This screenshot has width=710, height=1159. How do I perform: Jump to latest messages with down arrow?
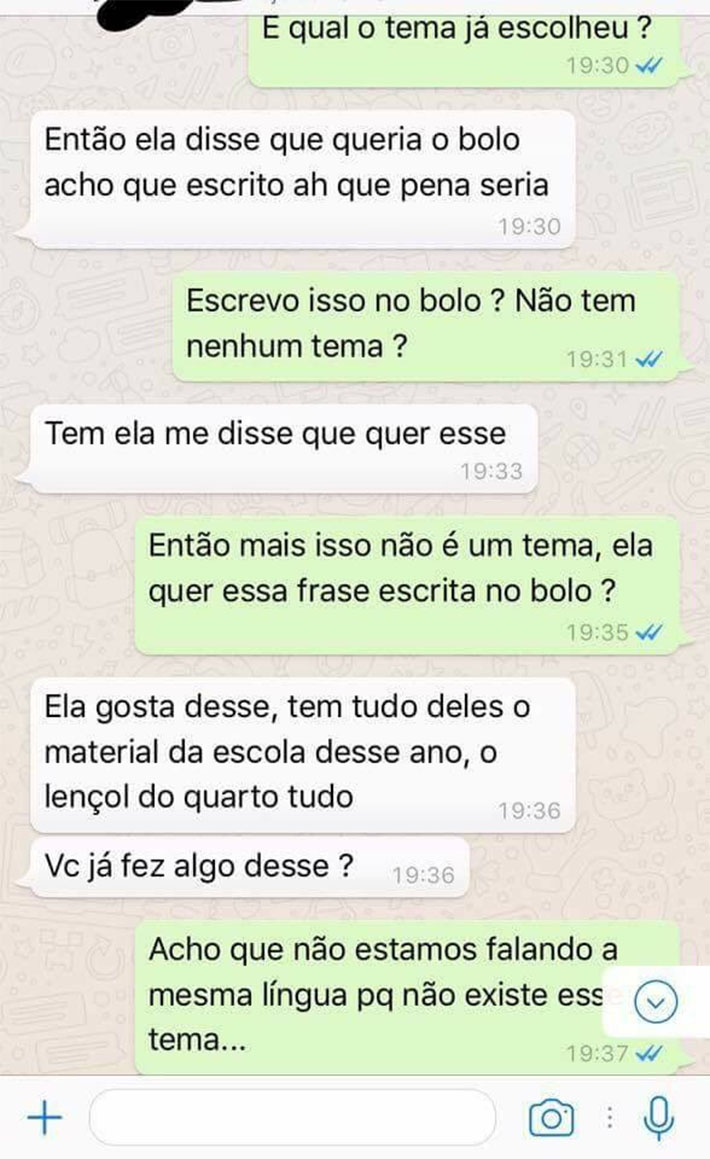click(657, 1001)
